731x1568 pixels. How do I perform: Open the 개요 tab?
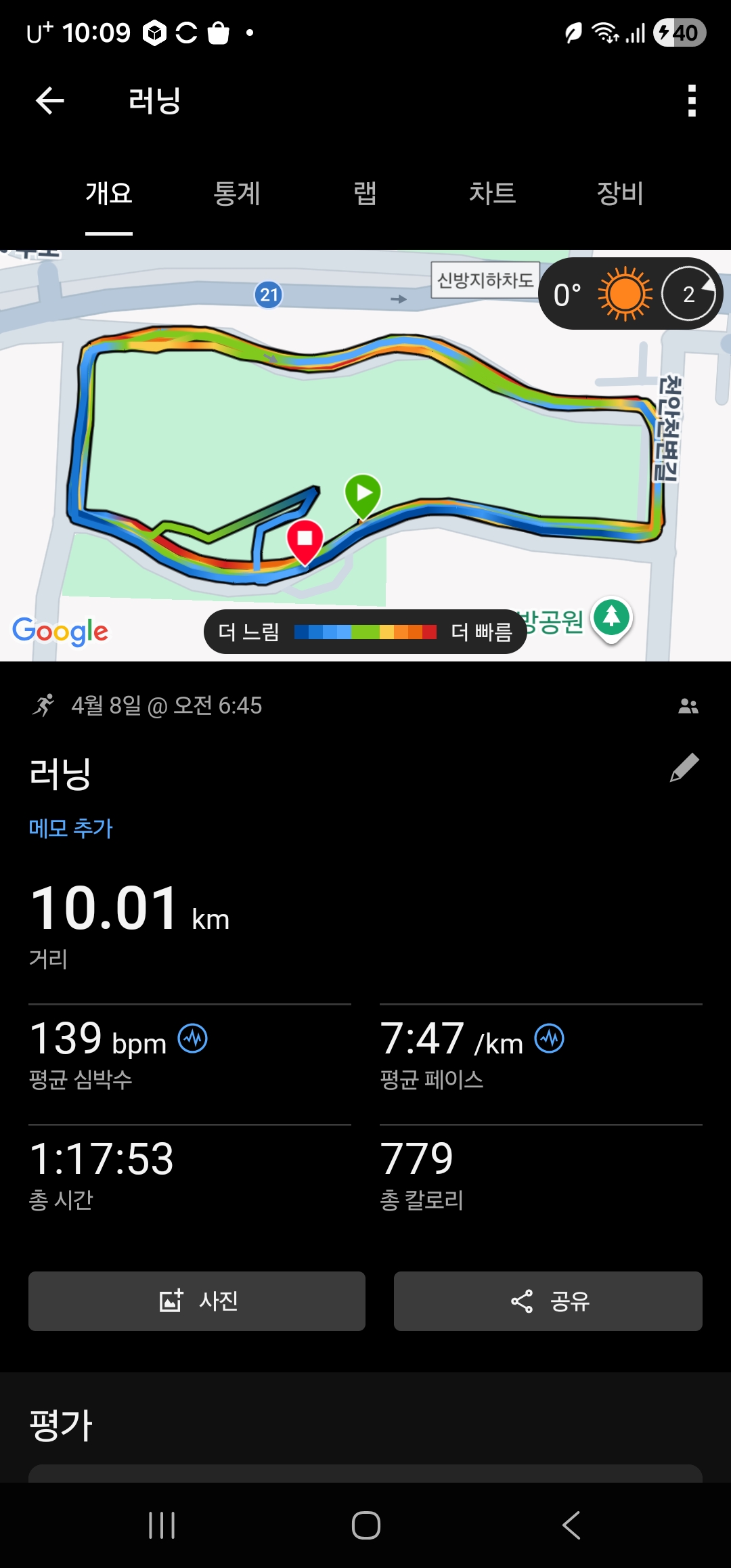109,194
